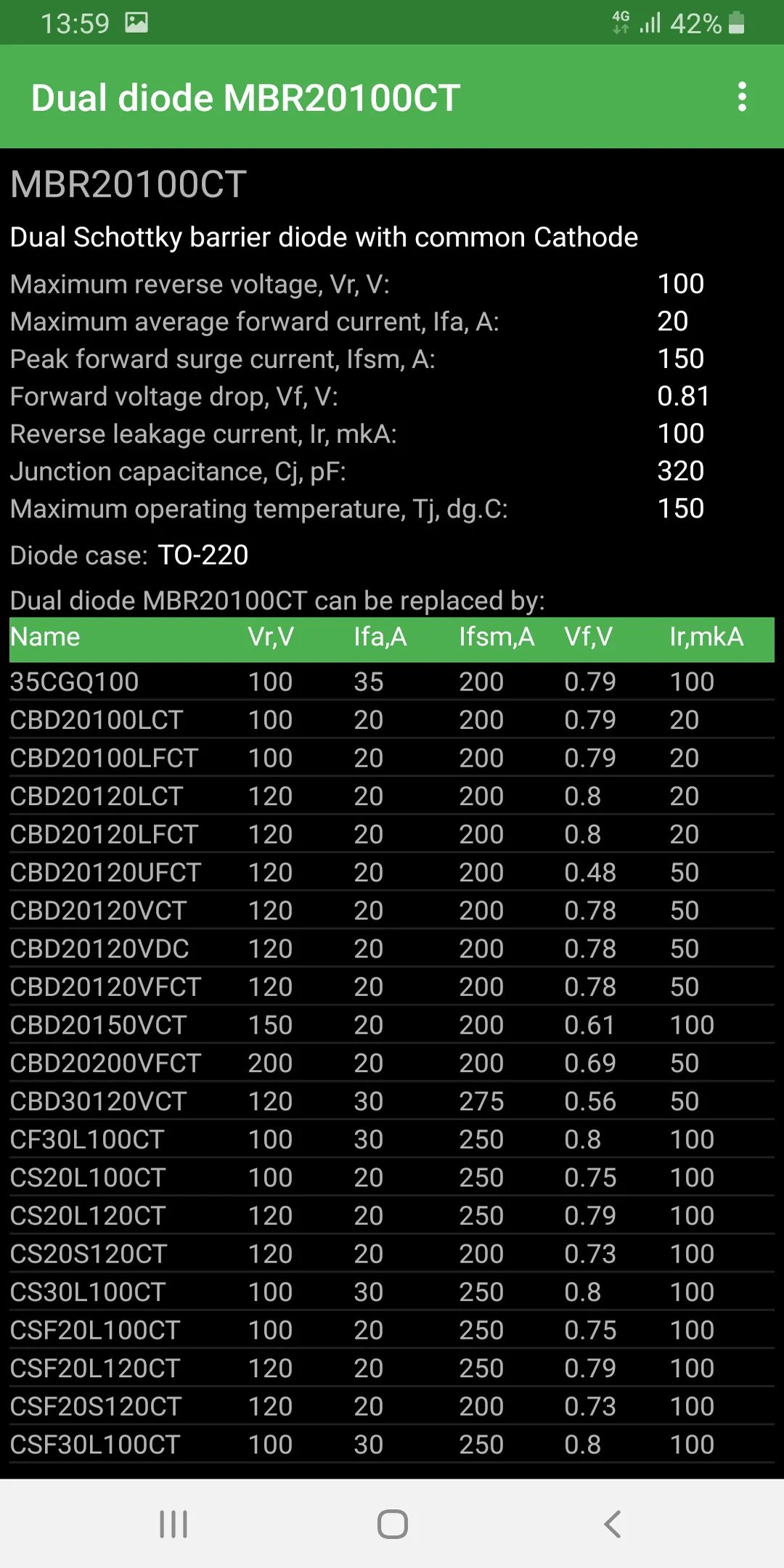Select the CBD20120UFCT row
Screen dimensions: 784x1568
point(392,873)
